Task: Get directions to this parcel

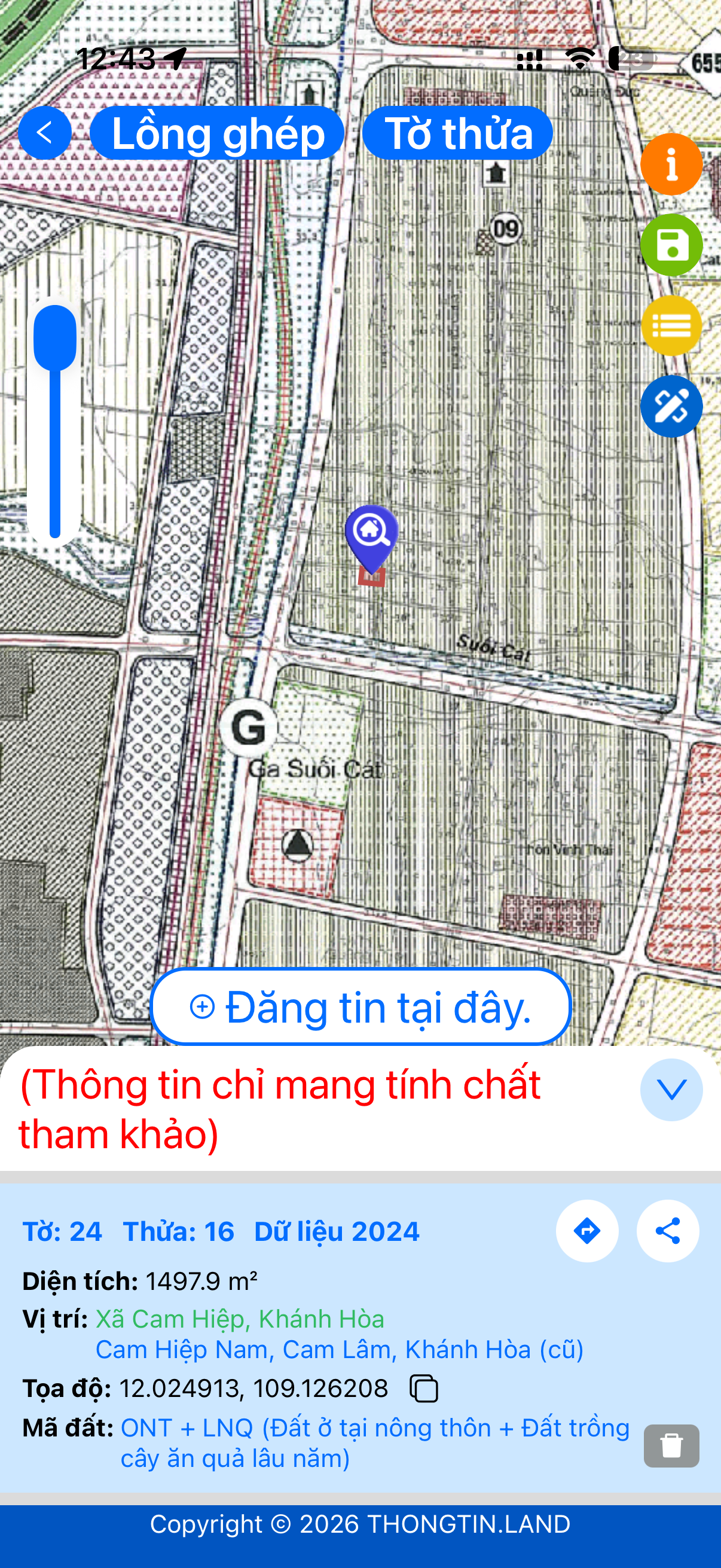Action: 587,1231
